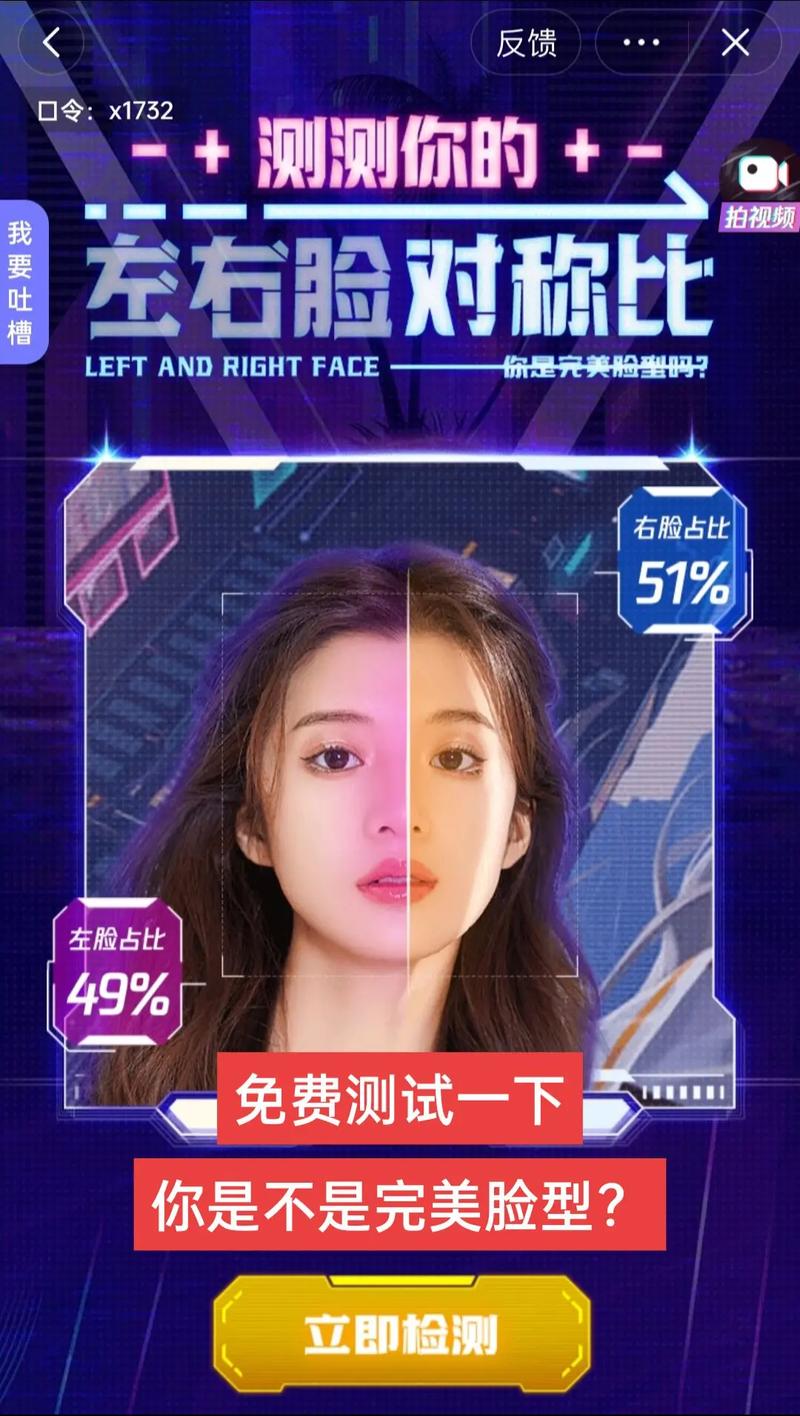Tap the X in the capsule menu
The width and height of the screenshot is (800, 1416).
coord(737,43)
